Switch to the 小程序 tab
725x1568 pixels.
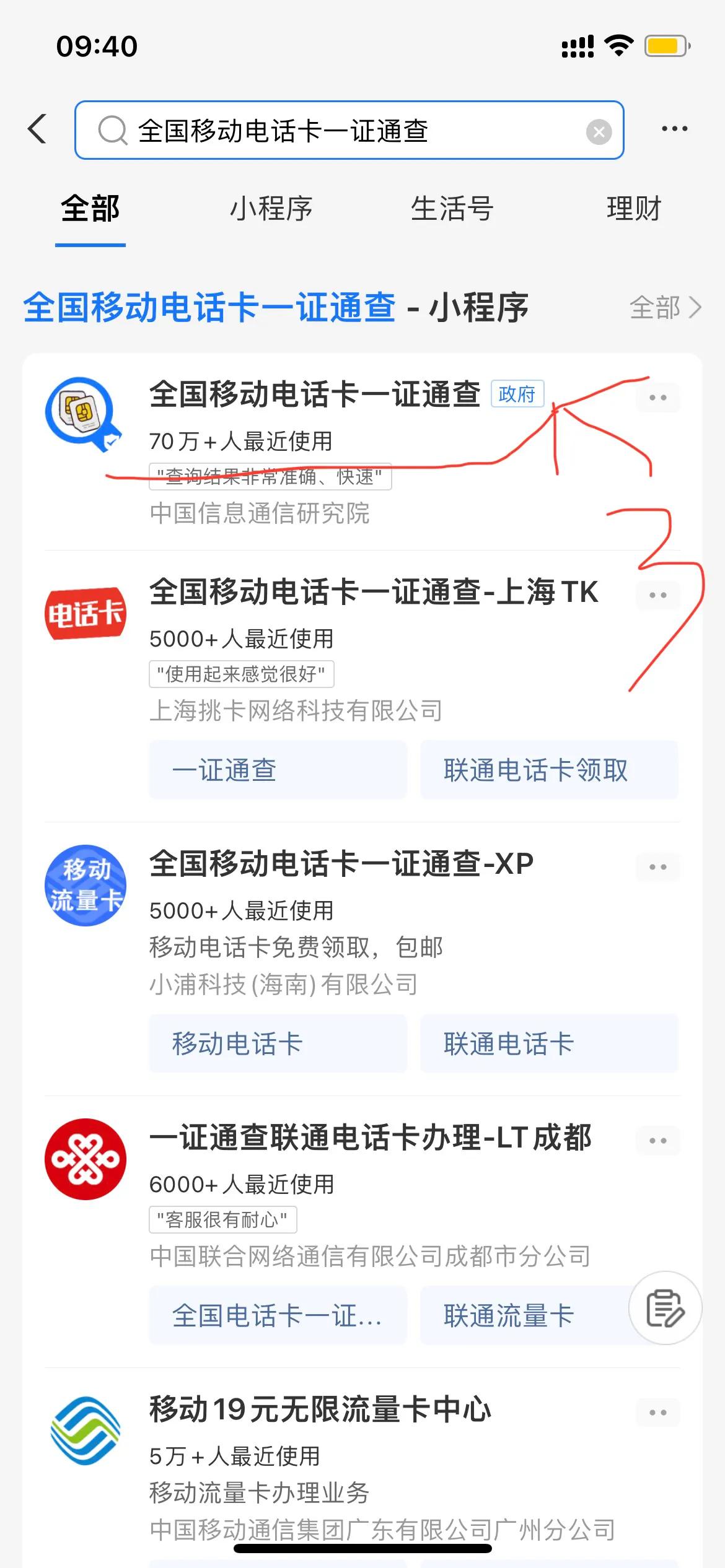pos(271,209)
